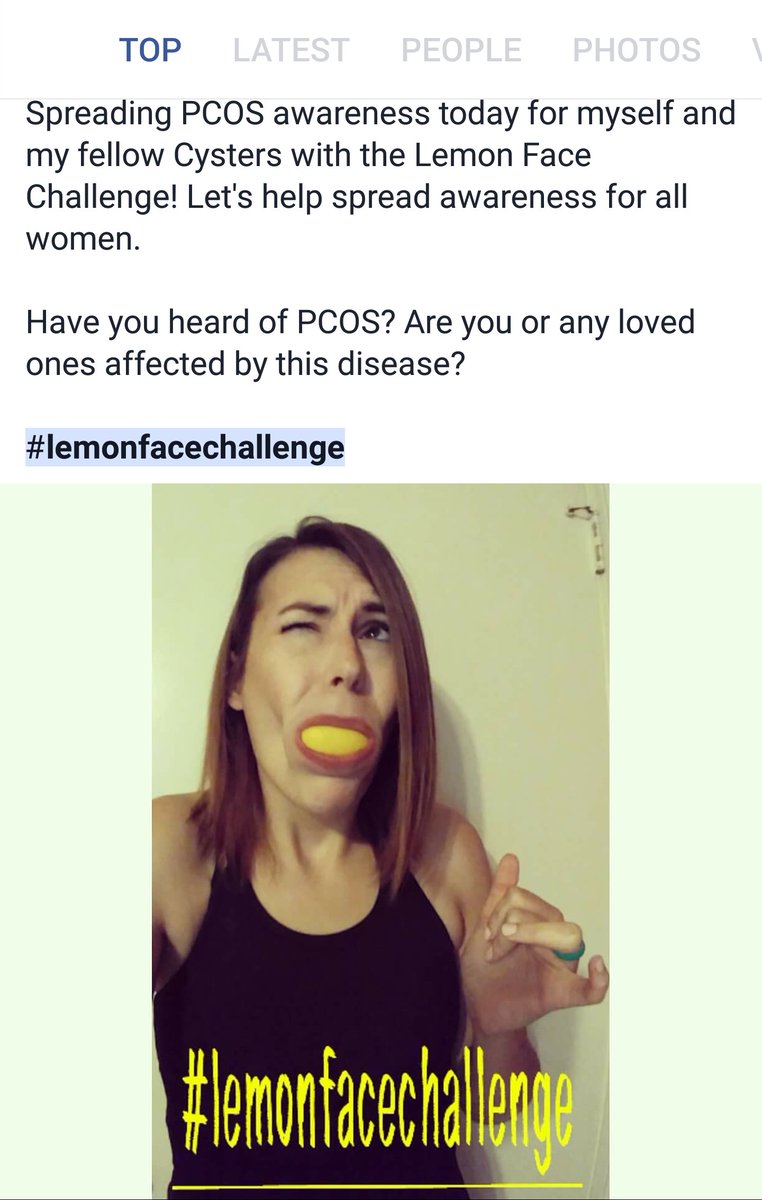Screen dimensions: 762x1200
Task: Switch to the LATEST tab
Action: (x=291, y=50)
